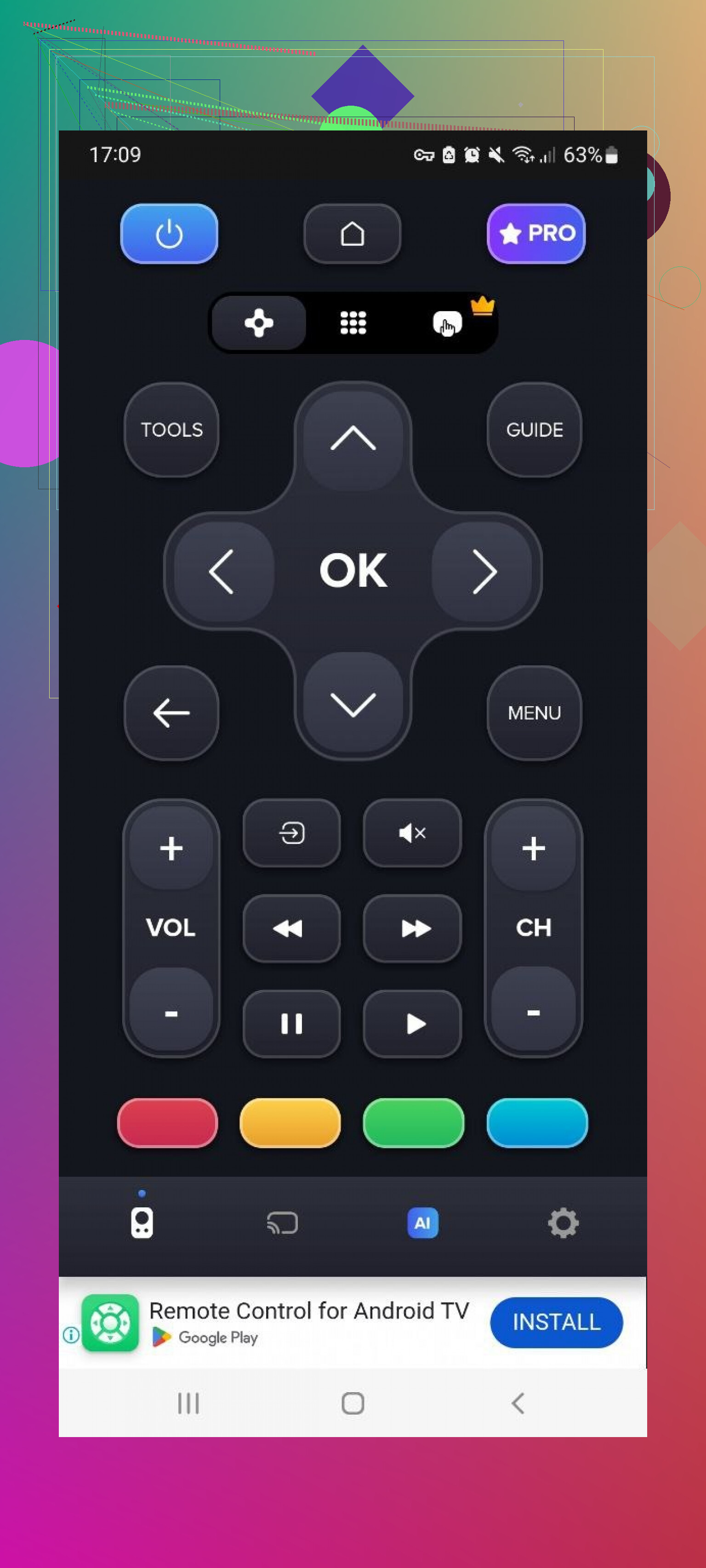Pause playback
The image size is (706, 1568).
tap(292, 1024)
